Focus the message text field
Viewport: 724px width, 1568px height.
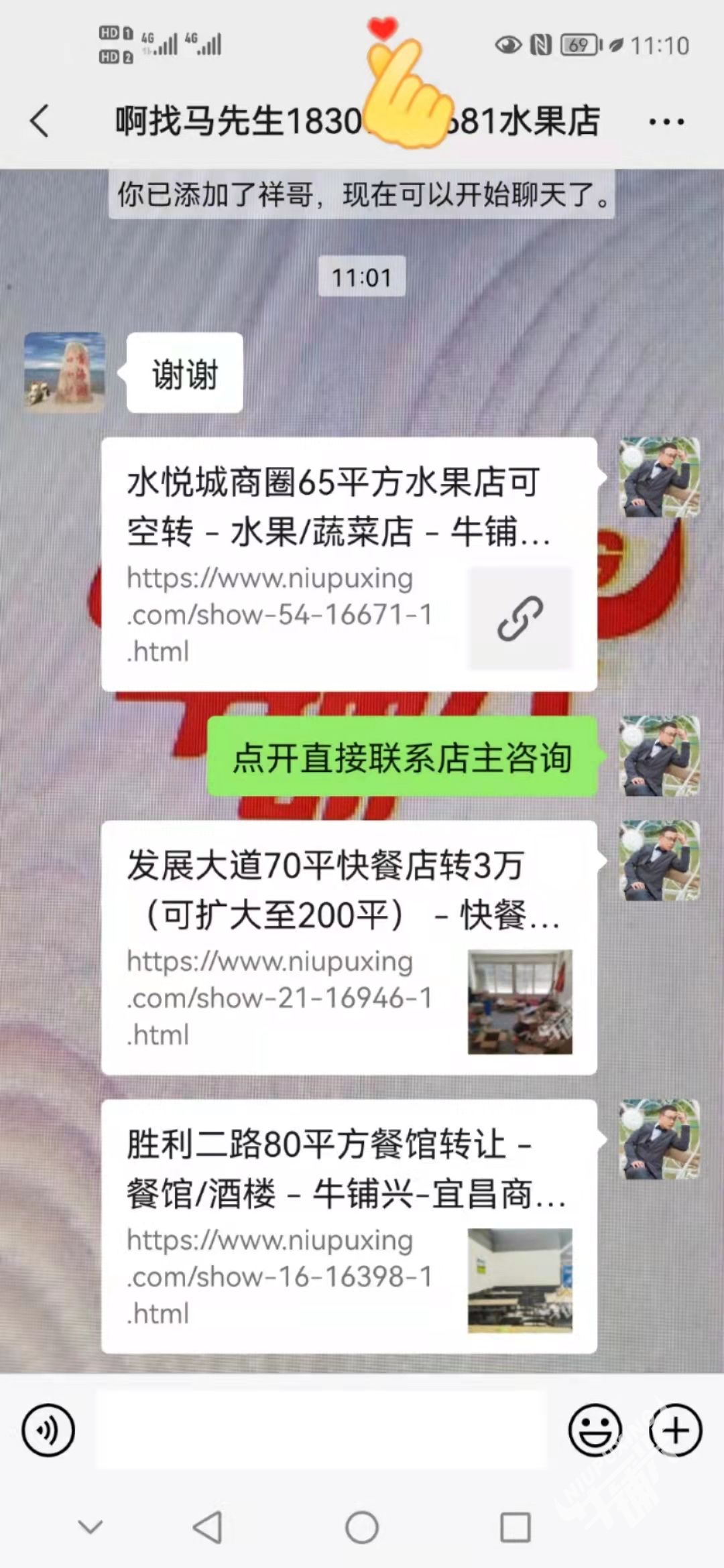pos(322,1430)
